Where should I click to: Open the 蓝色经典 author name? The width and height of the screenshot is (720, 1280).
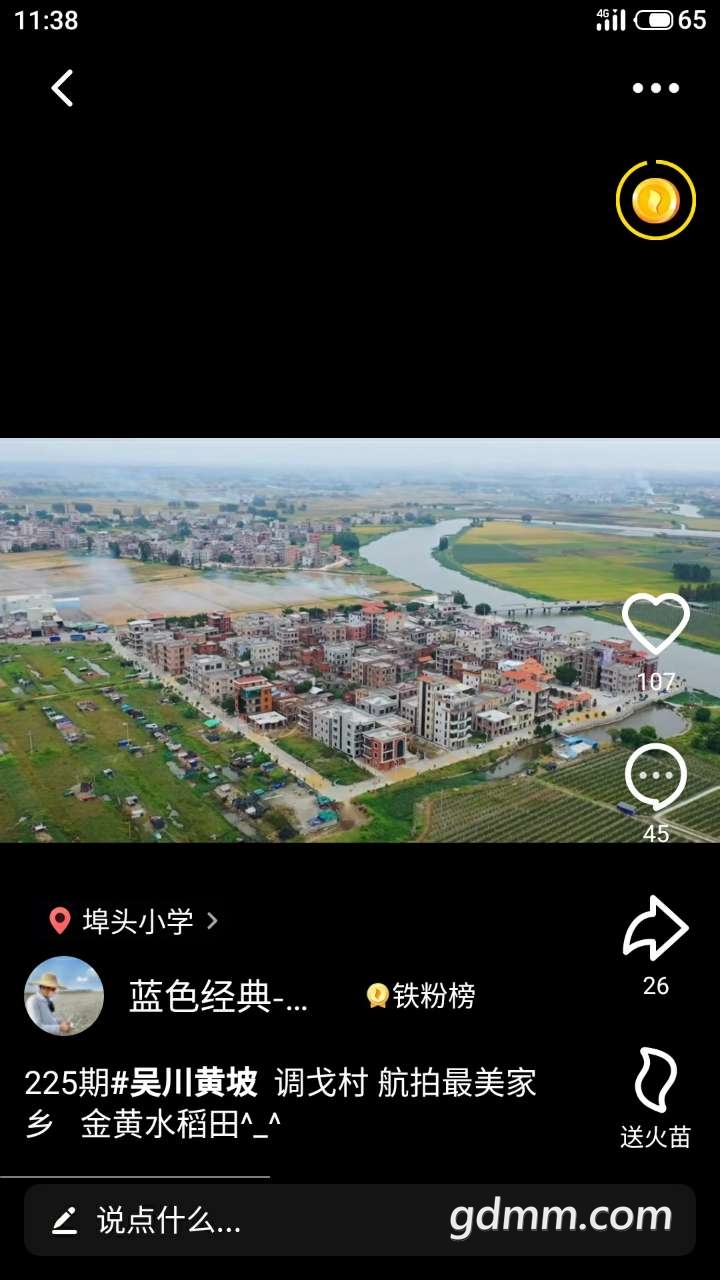click(x=218, y=996)
